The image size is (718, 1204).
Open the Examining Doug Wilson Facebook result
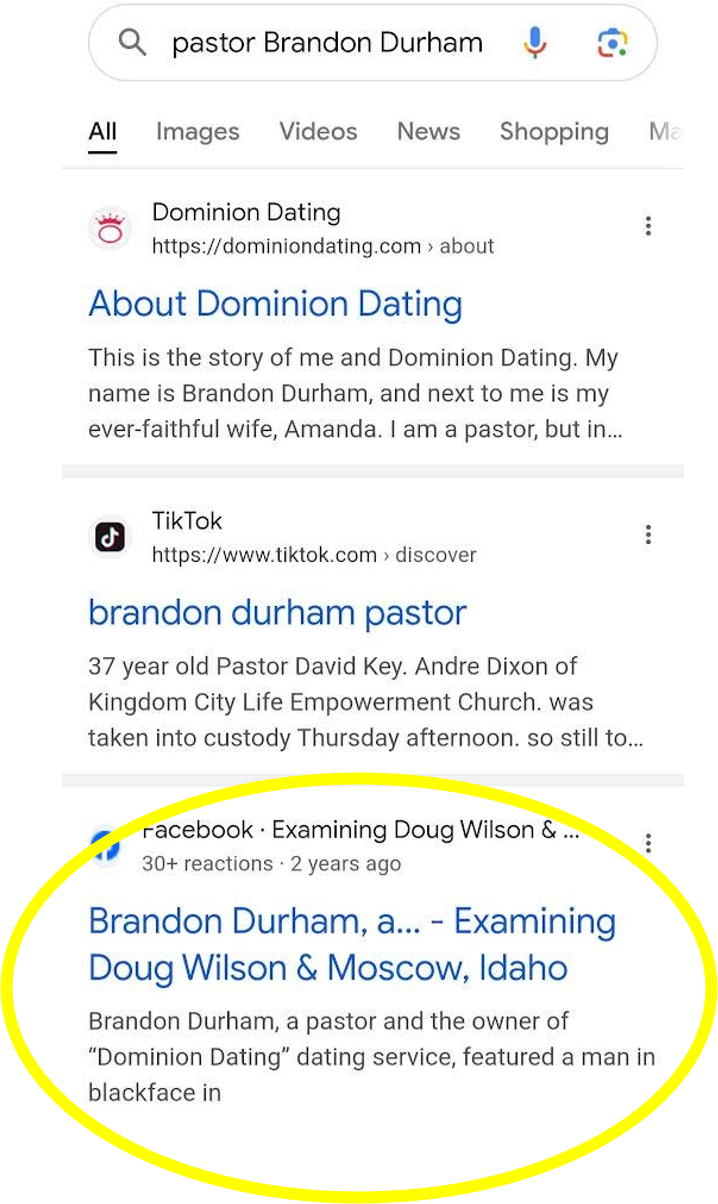click(351, 944)
